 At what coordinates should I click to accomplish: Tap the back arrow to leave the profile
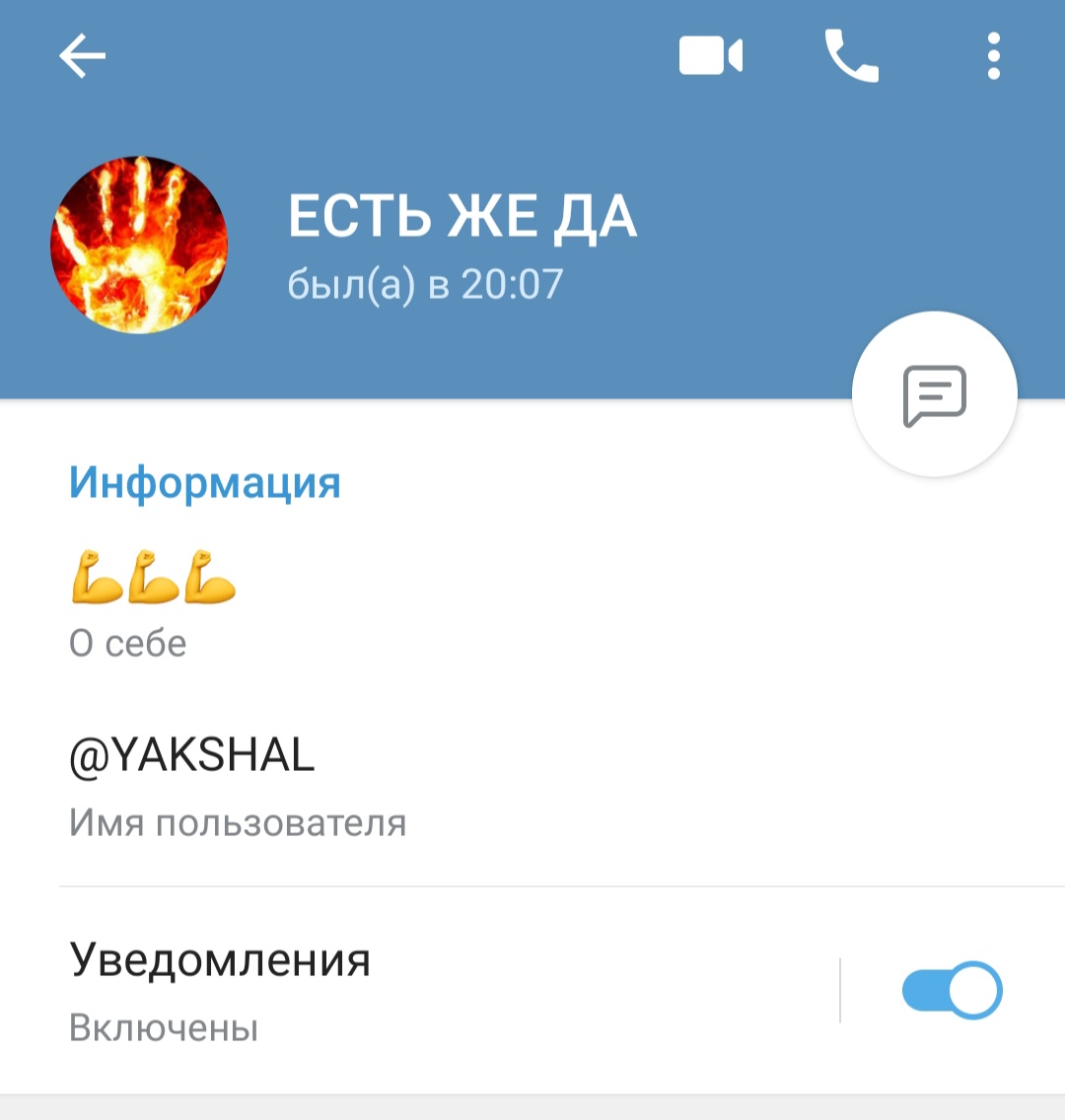point(83,56)
